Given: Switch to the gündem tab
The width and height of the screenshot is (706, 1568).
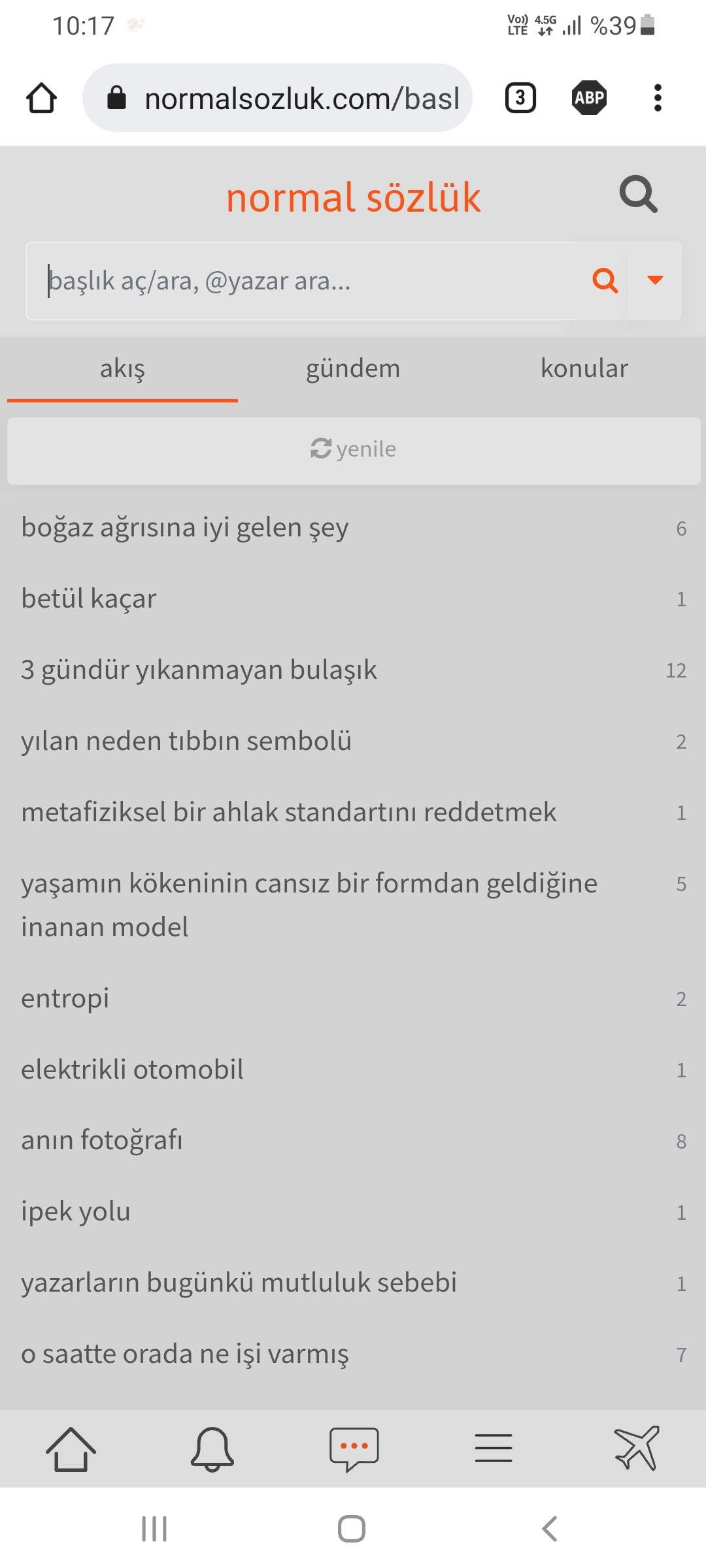Looking at the screenshot, I should point(353,368).
